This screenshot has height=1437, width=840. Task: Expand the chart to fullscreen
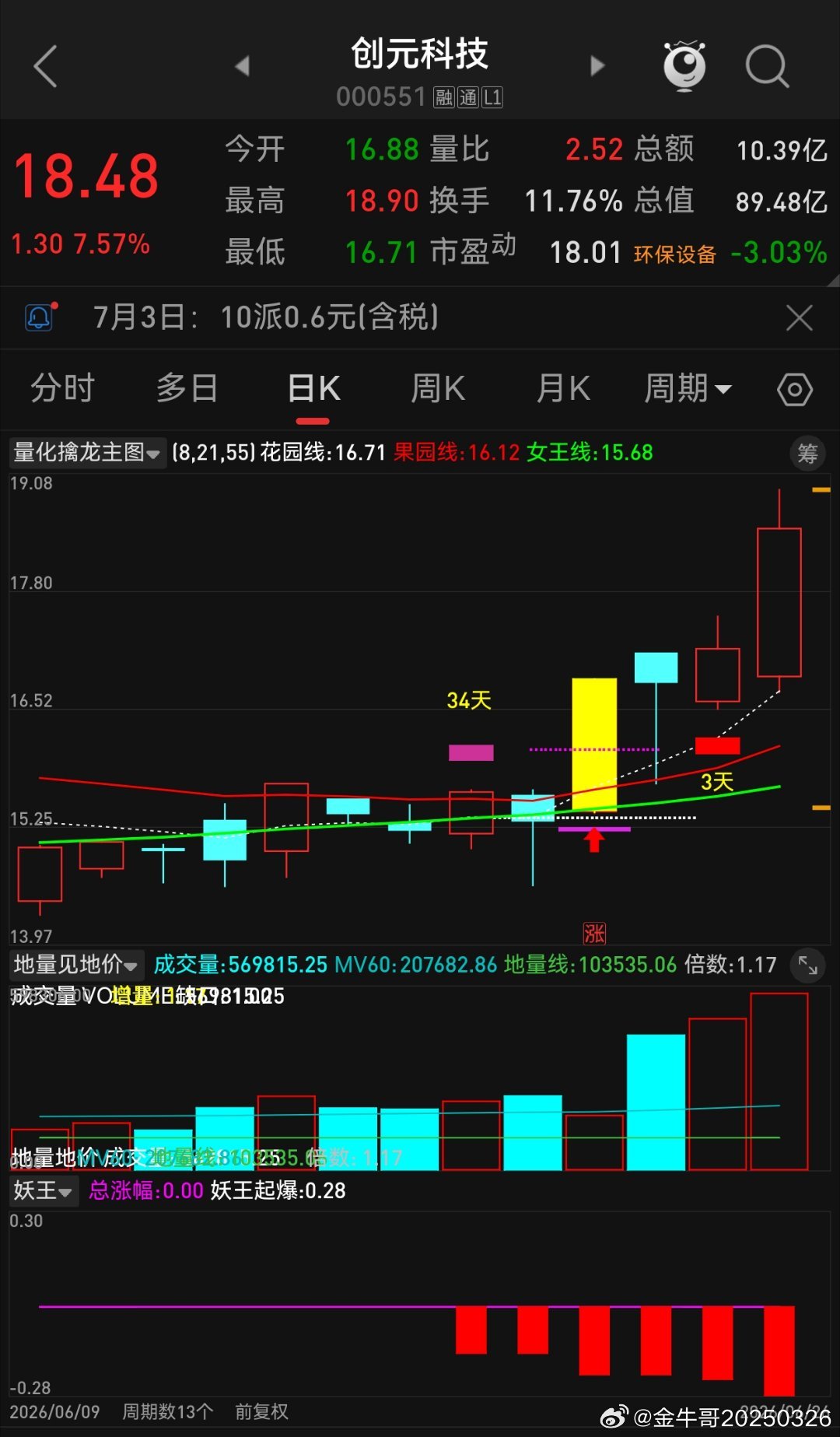tap(808, 966)
